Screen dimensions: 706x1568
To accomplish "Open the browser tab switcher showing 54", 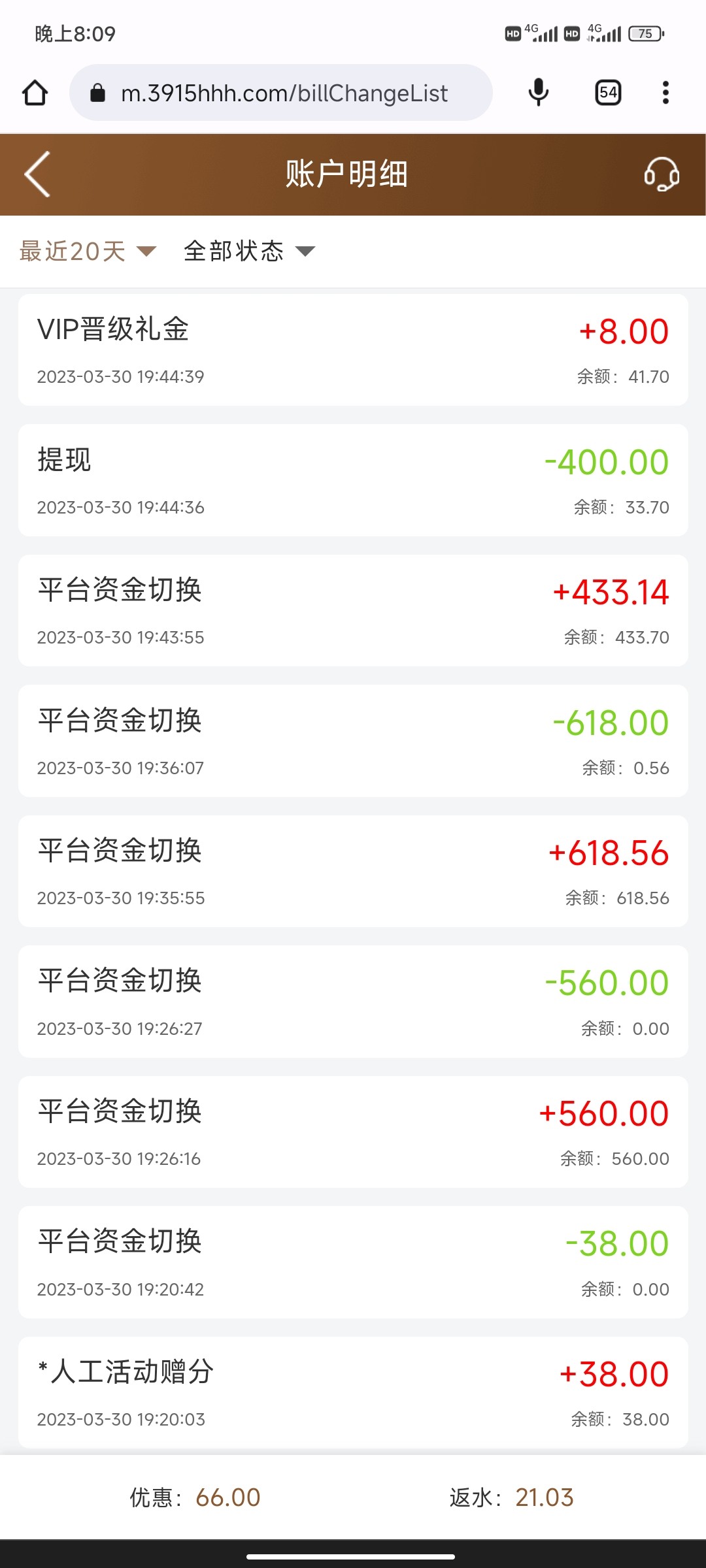I will (x=607, y=92).
